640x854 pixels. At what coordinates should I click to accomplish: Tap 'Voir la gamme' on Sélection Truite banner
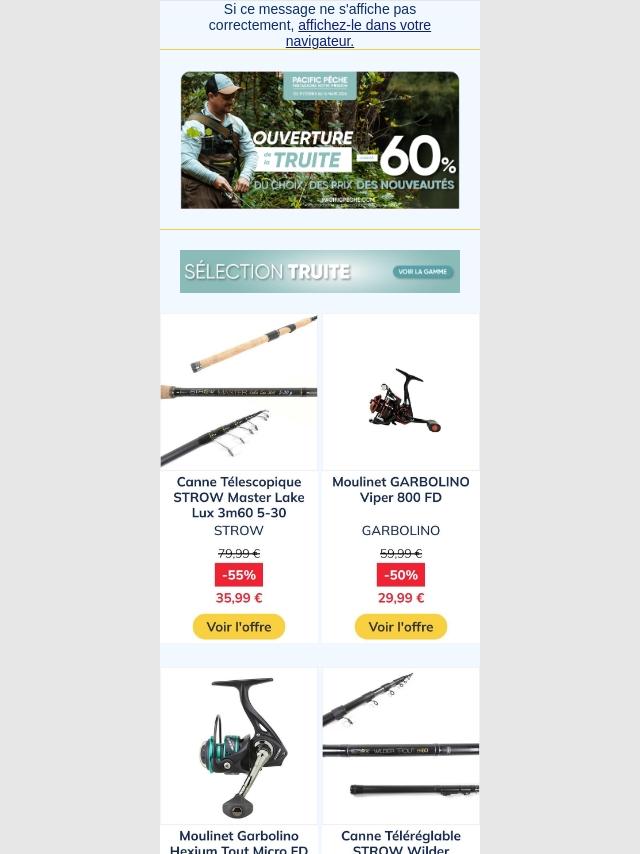point(421,271)
